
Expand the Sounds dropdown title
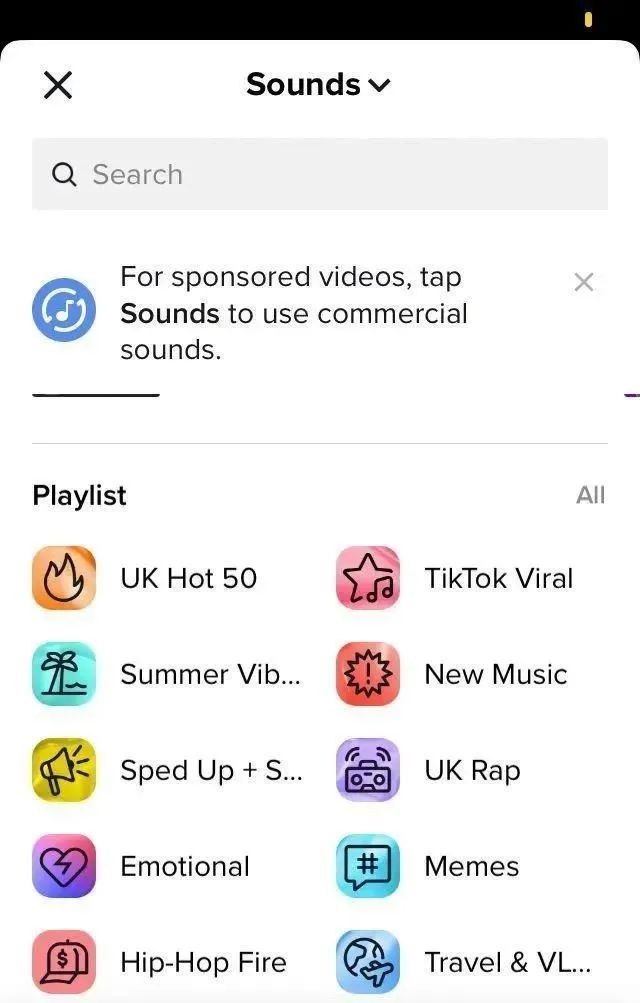tap(318, 85)
